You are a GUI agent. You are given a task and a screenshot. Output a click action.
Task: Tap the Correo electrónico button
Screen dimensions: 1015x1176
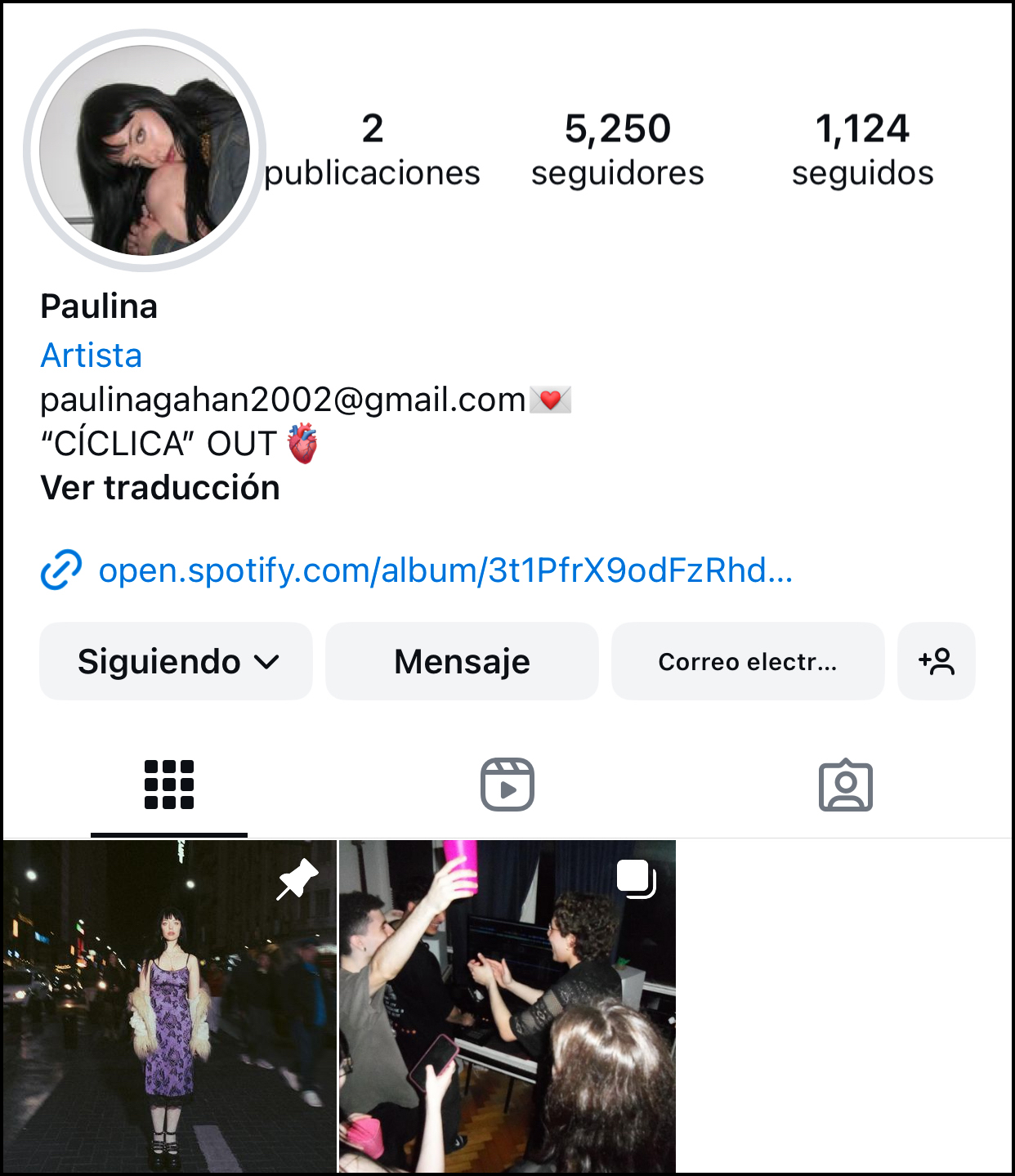[x=748, y=661]
